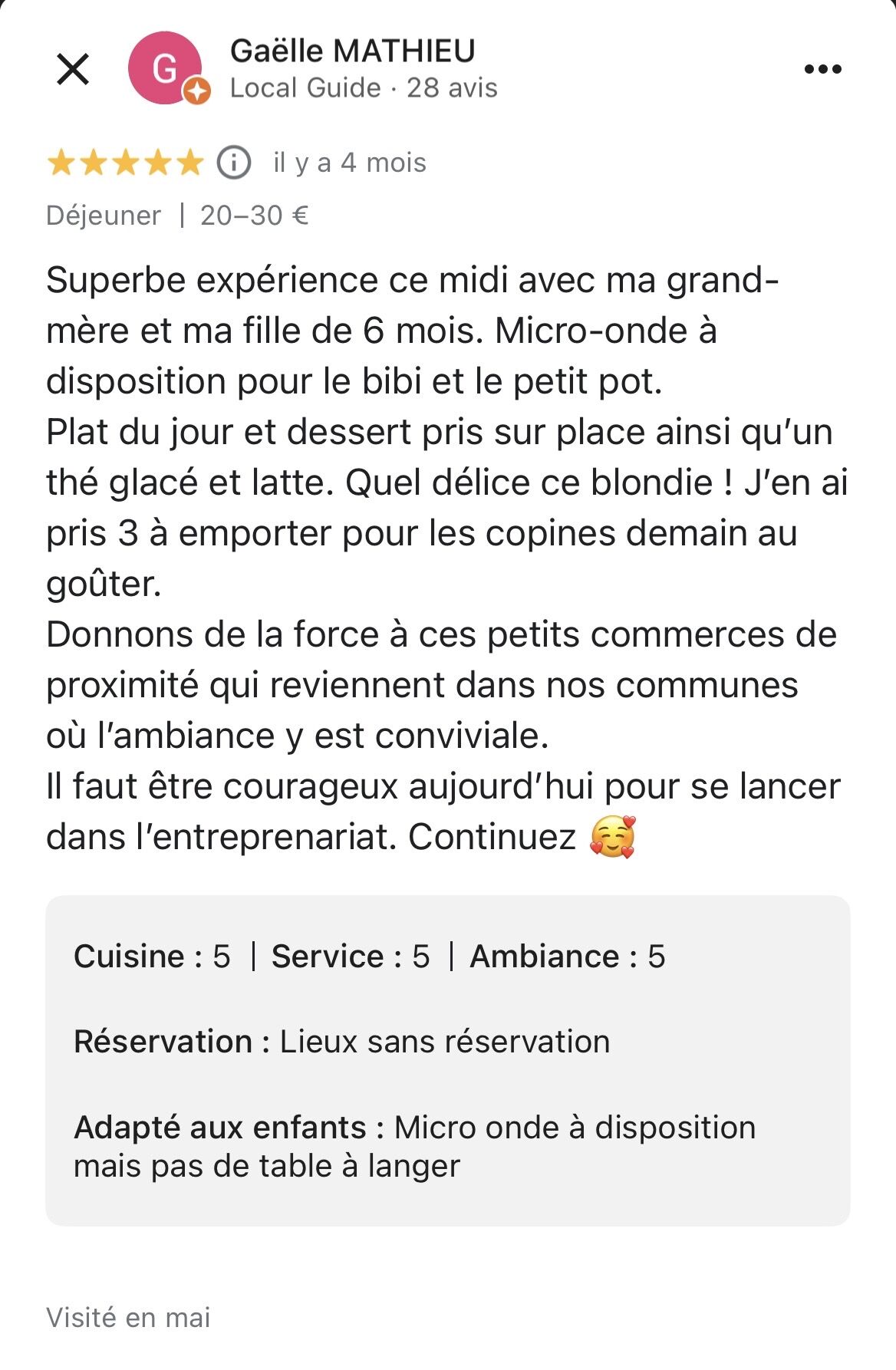Close the review with the X icon
Screen dimensions: 896x1370
pyautogui.click(x=74, y=70)
